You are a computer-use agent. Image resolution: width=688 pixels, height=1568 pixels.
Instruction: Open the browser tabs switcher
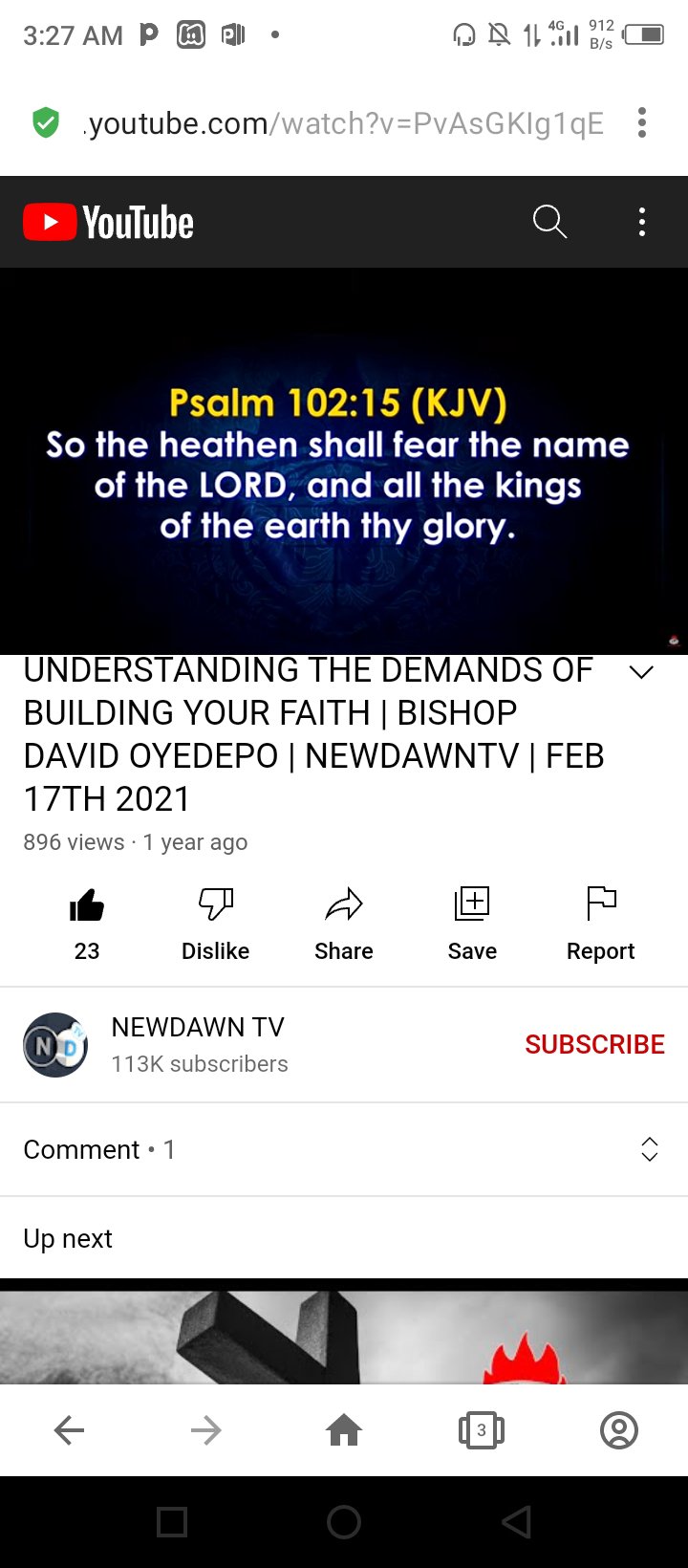click(x=482, y=1430)
